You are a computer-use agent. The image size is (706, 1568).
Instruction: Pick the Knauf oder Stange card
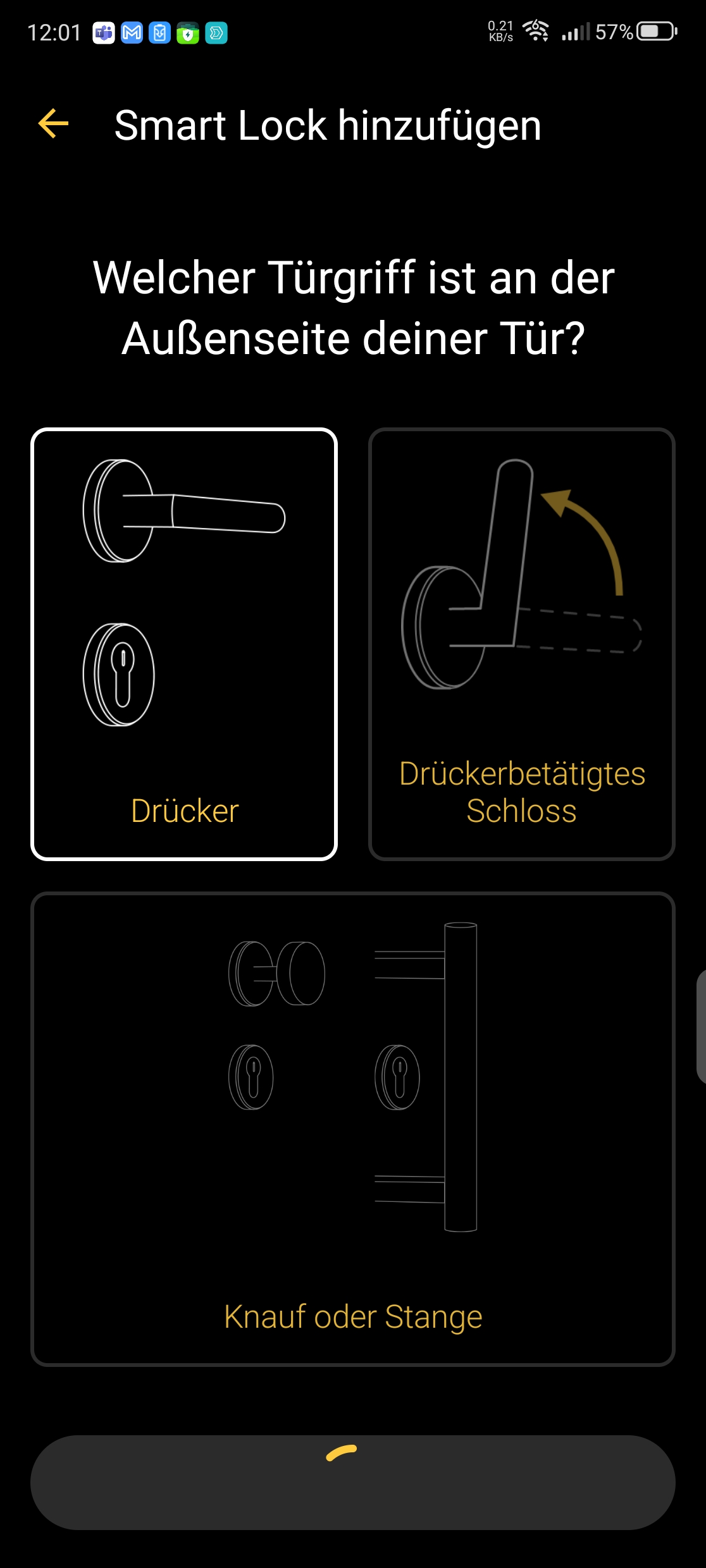click(x=353, y=1129)
